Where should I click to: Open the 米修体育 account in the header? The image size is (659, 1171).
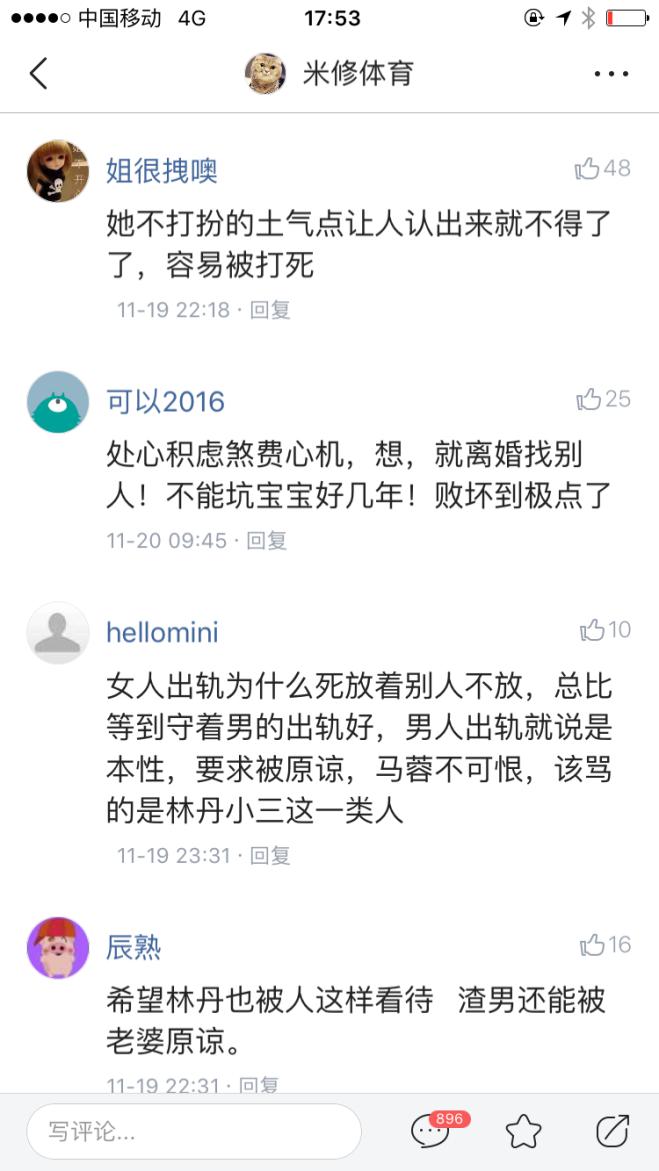330,73
